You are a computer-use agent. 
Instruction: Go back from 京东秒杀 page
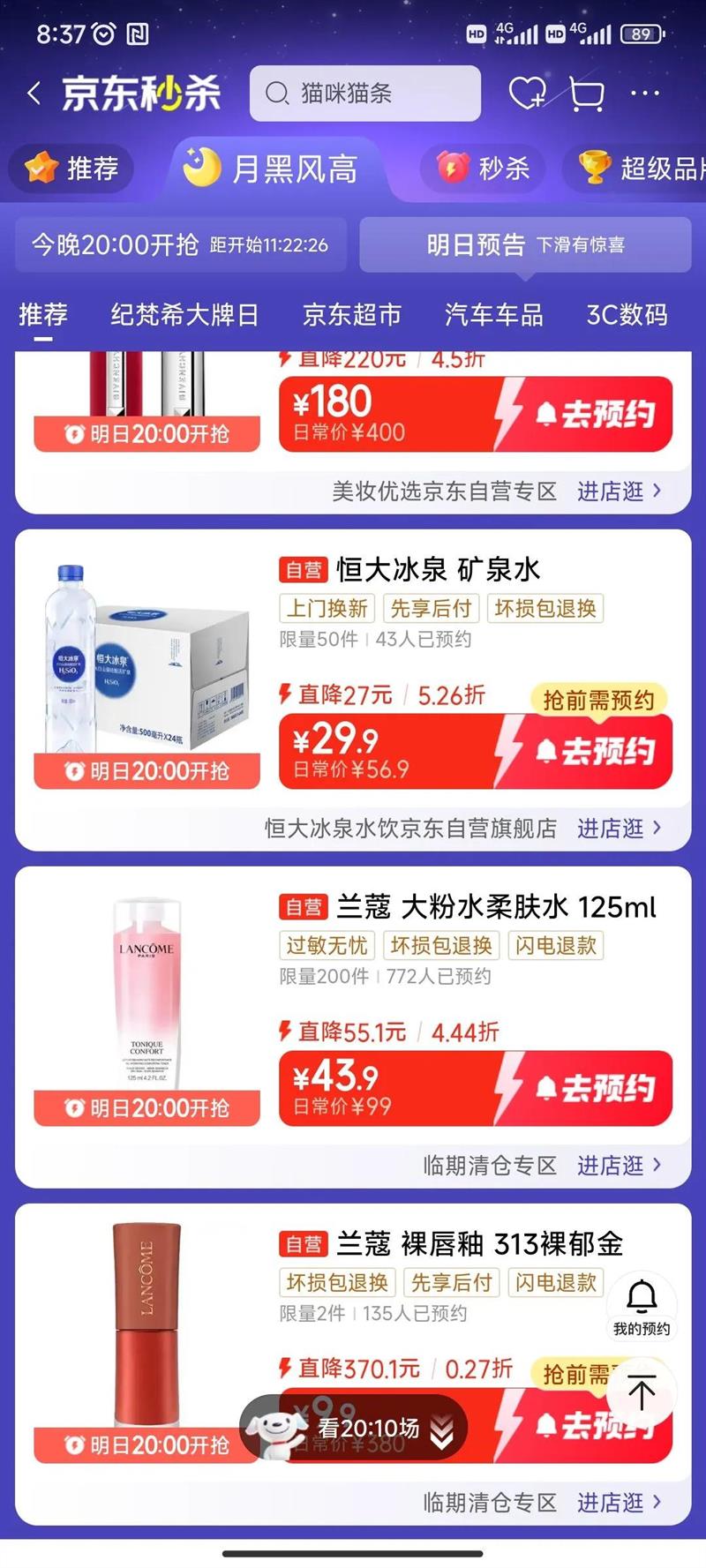[34, 94]
